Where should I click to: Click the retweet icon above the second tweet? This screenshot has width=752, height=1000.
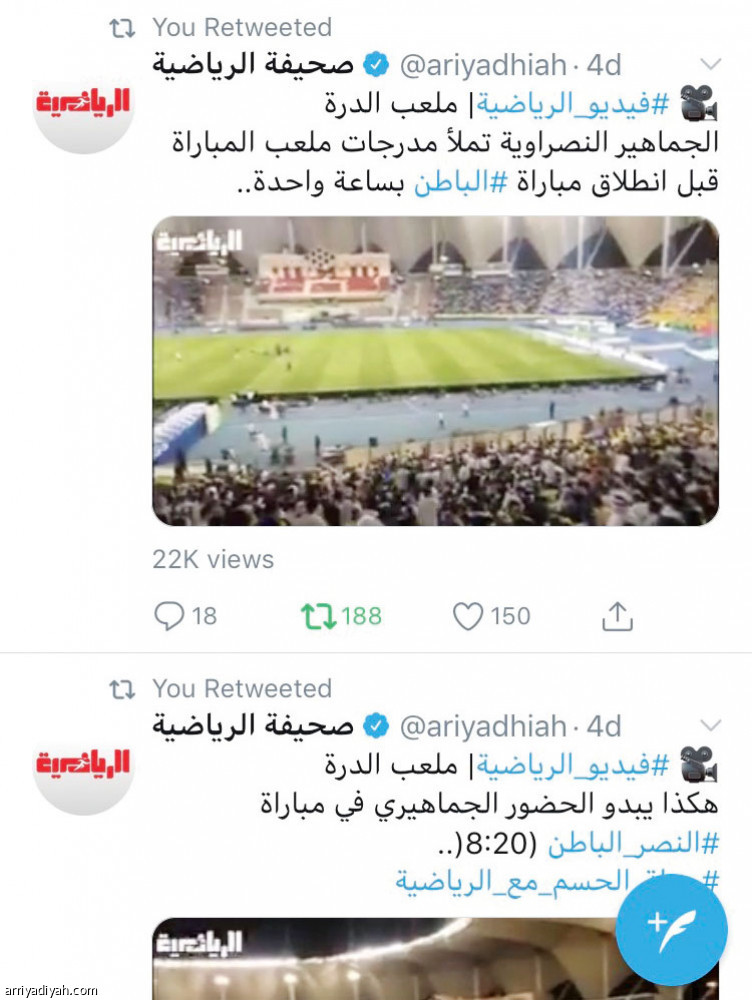click(124, 688)
